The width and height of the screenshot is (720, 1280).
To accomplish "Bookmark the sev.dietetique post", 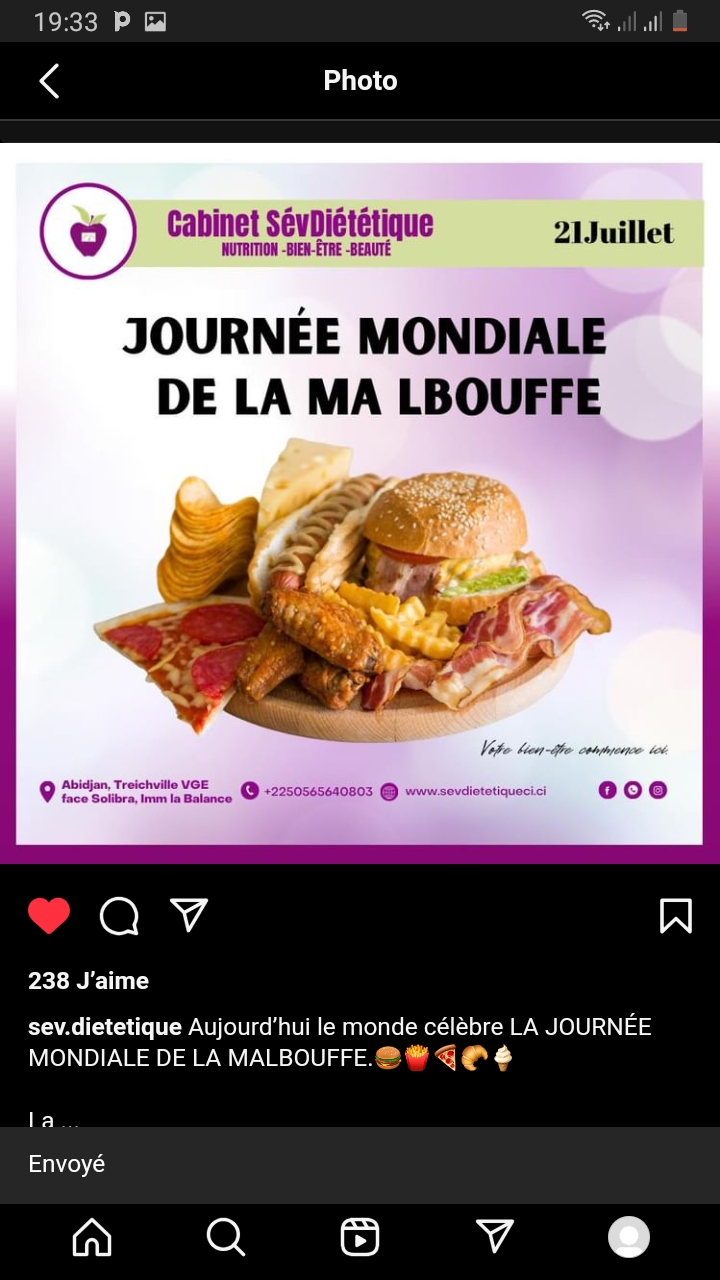I will click(x=675, y=915).
